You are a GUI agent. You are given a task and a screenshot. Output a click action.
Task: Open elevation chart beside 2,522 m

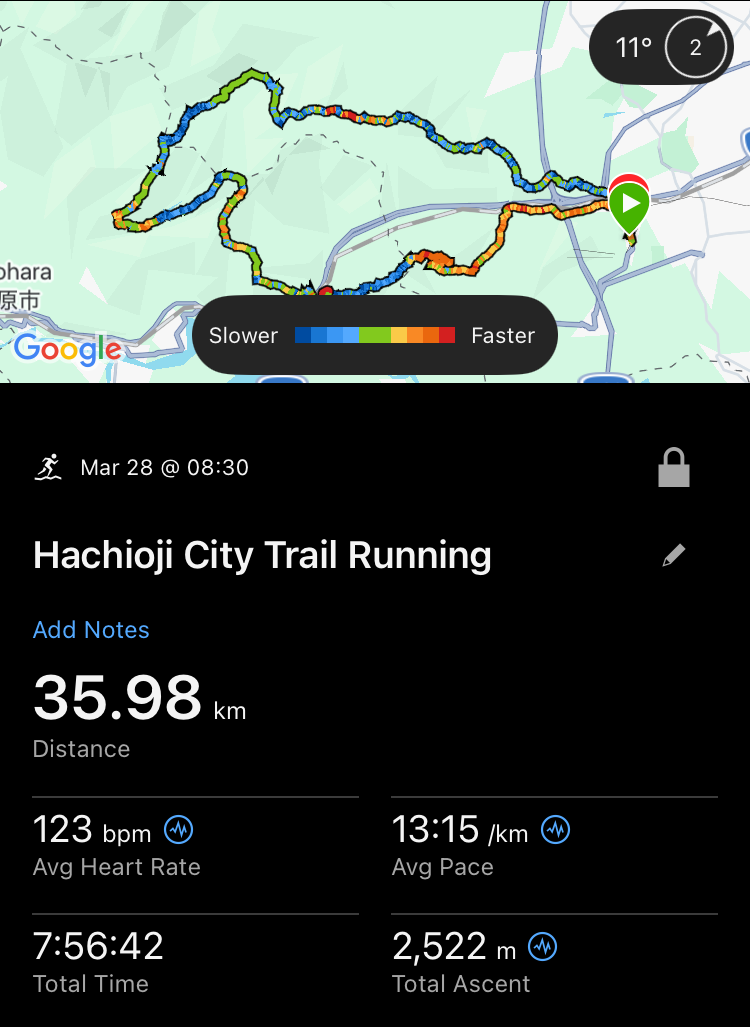[x=542, y=945]
